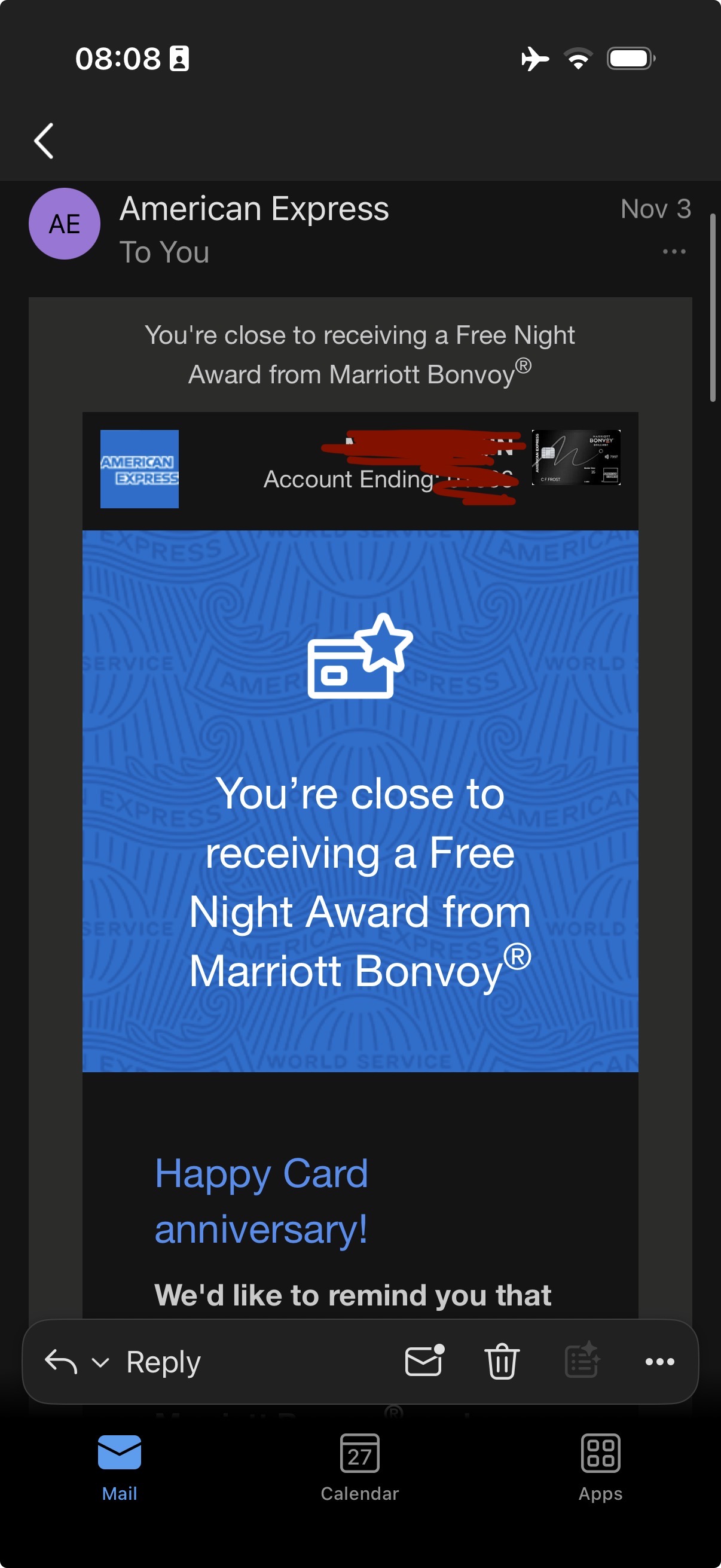This screenshot has height=1568, width=721.
Task: Expand the reply options chevron
Action: pyautogui.click(x=100, y=1362)
